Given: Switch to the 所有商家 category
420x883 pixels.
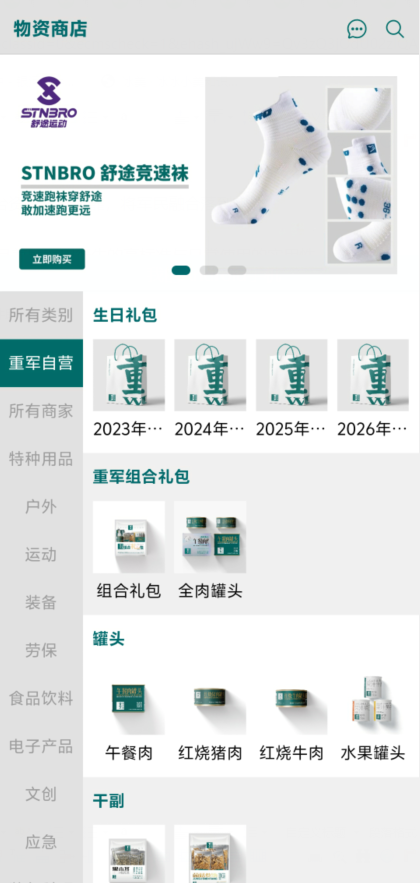Looking at the screenshot, I should coord(41,411).
